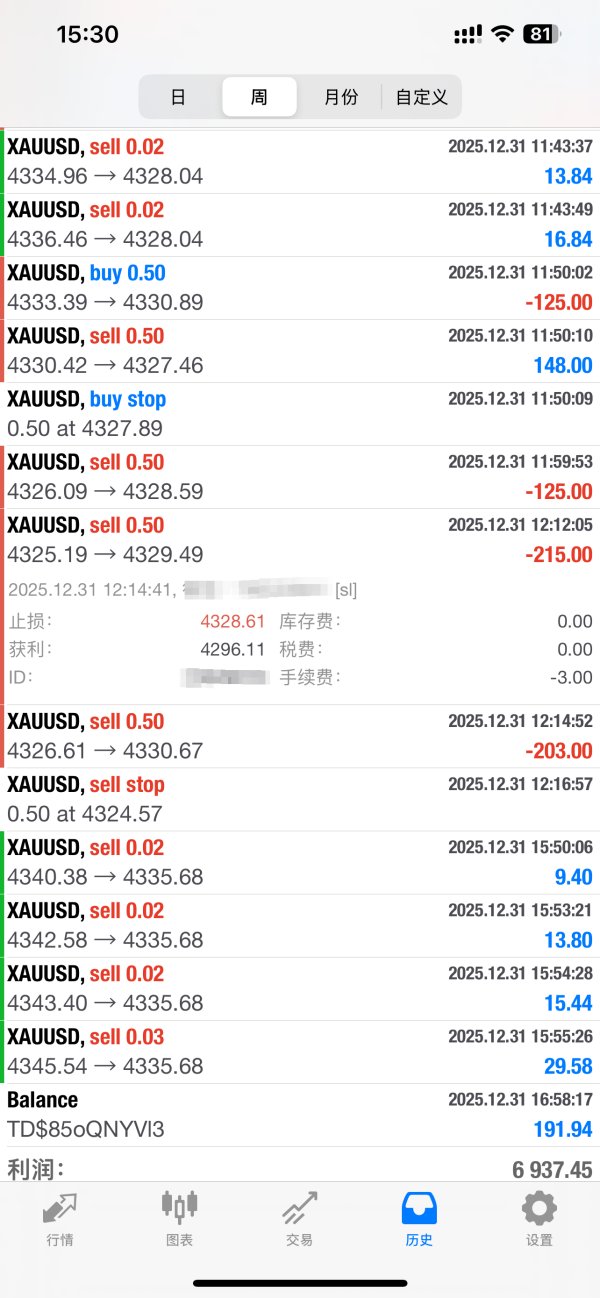Image resolution: width=600 pixels, height=1298 pixels.
Task: Select the 周 period tab
Action: 259,97
